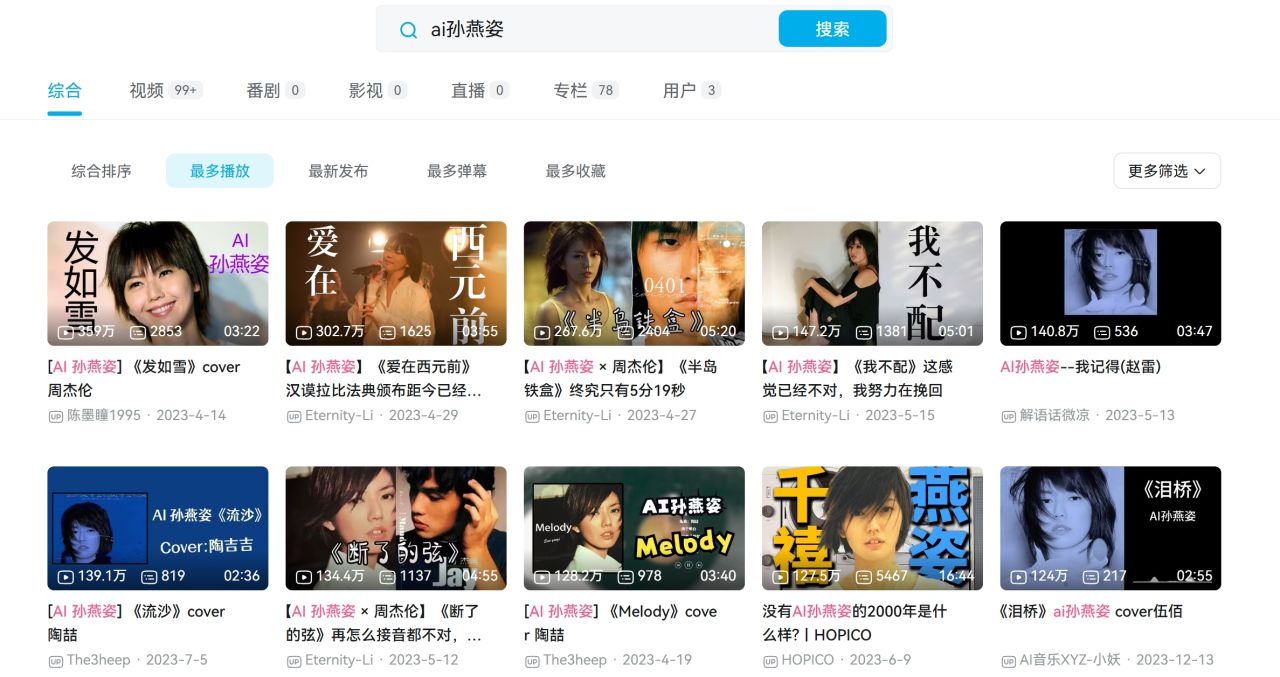Sort results by 最多弹幕
Viewport: 1280px width, 677px height.
pos(457,171)
